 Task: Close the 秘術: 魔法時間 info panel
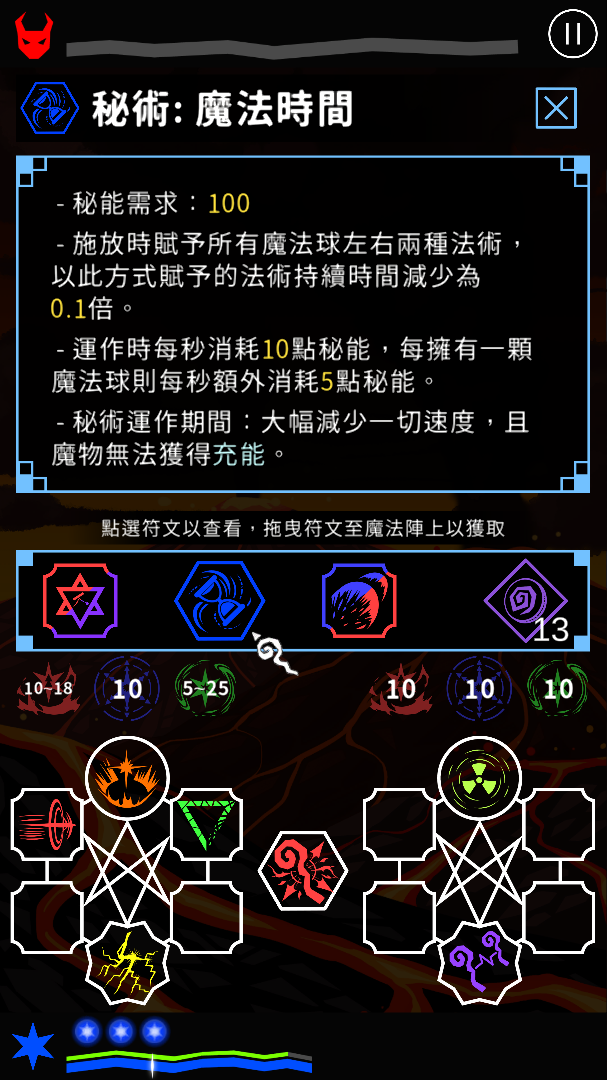556,108
